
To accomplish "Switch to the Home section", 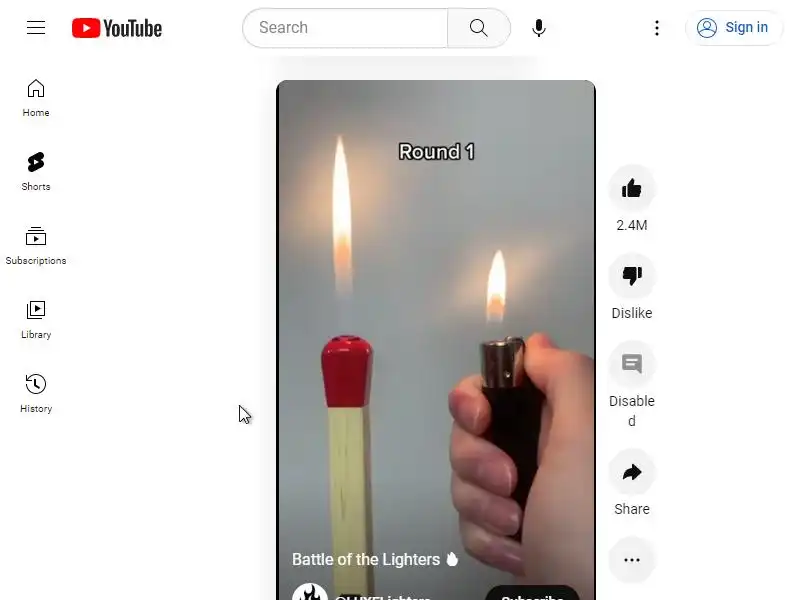I will click(36, 97).
